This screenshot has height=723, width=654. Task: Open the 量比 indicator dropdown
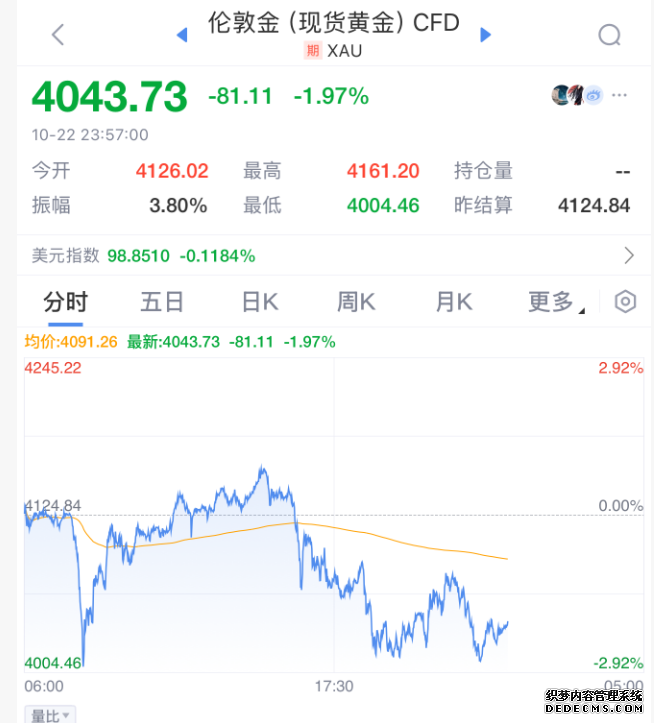pos(50,715)
